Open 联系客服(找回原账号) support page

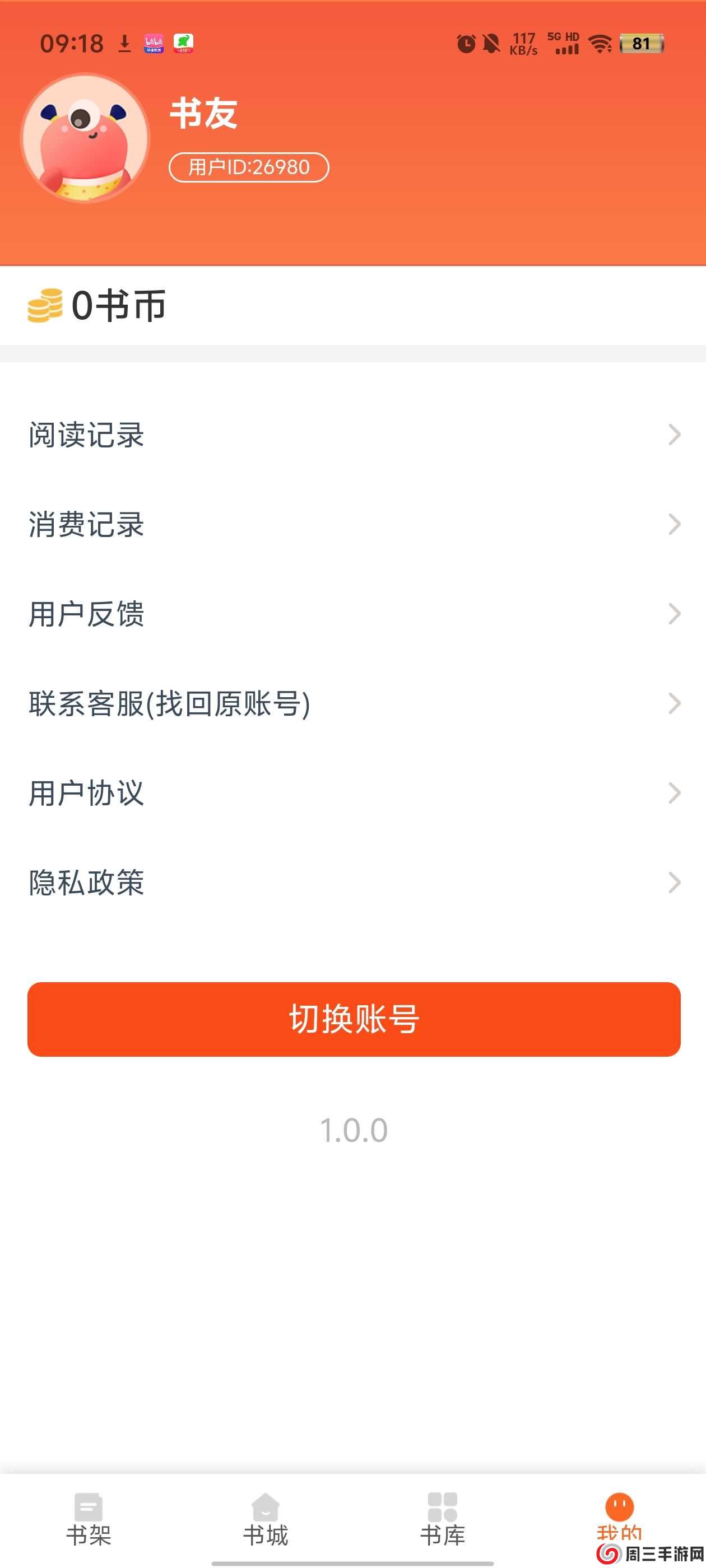tap(354, 704)
